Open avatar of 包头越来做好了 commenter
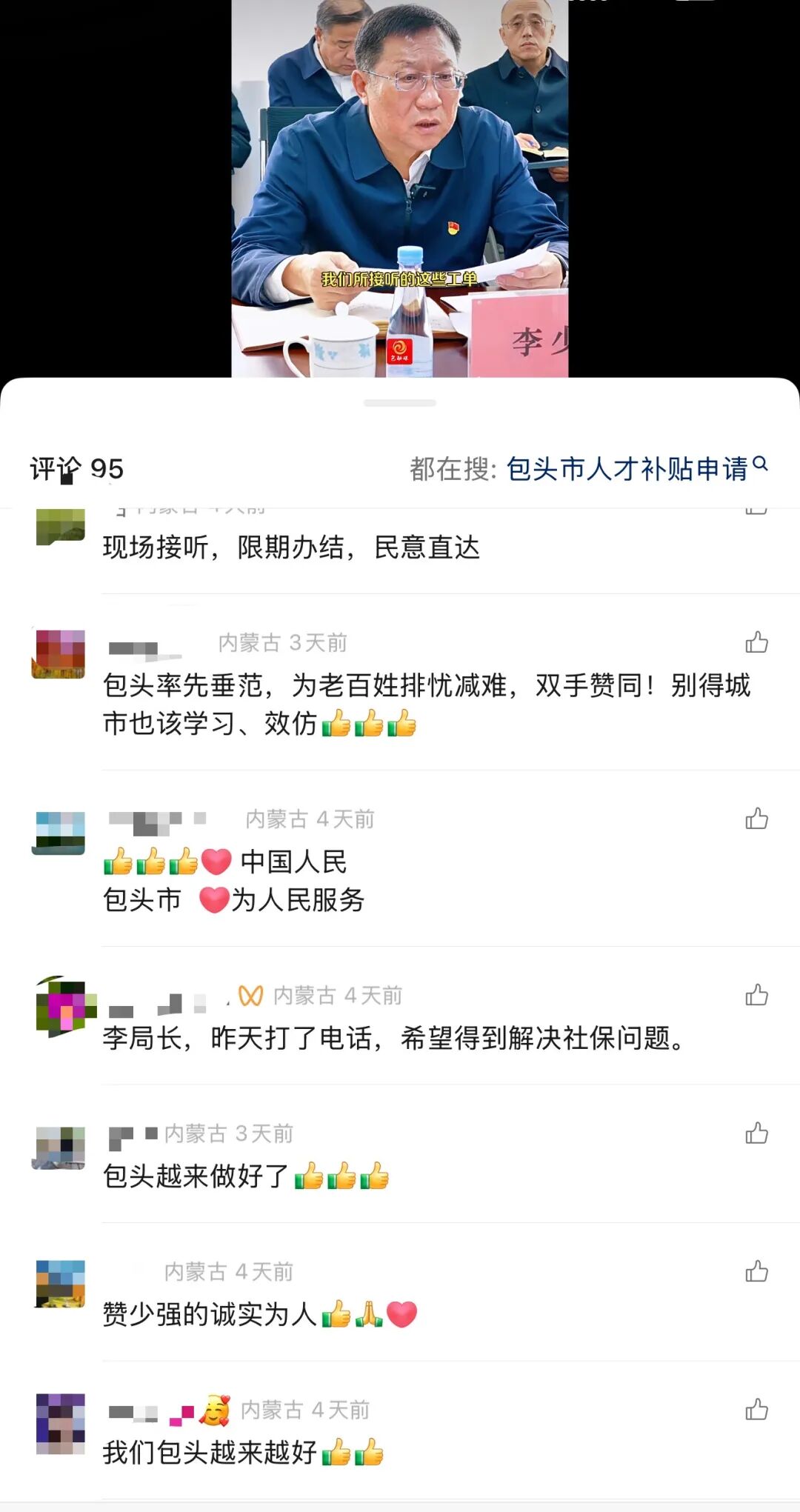This screenshot has height=1512, width=800. [61, 1148]
